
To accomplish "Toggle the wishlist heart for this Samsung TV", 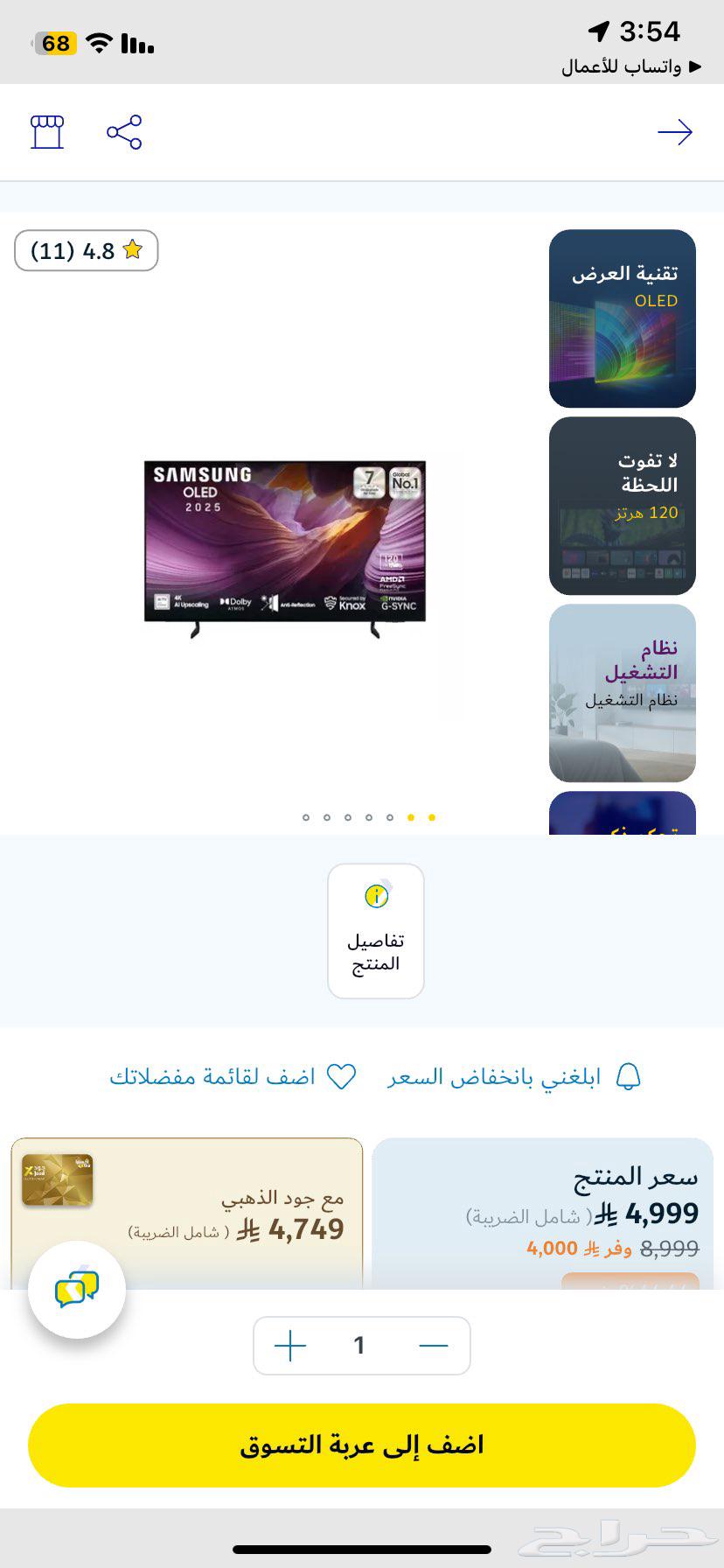I will click(x=343, y=1075).
